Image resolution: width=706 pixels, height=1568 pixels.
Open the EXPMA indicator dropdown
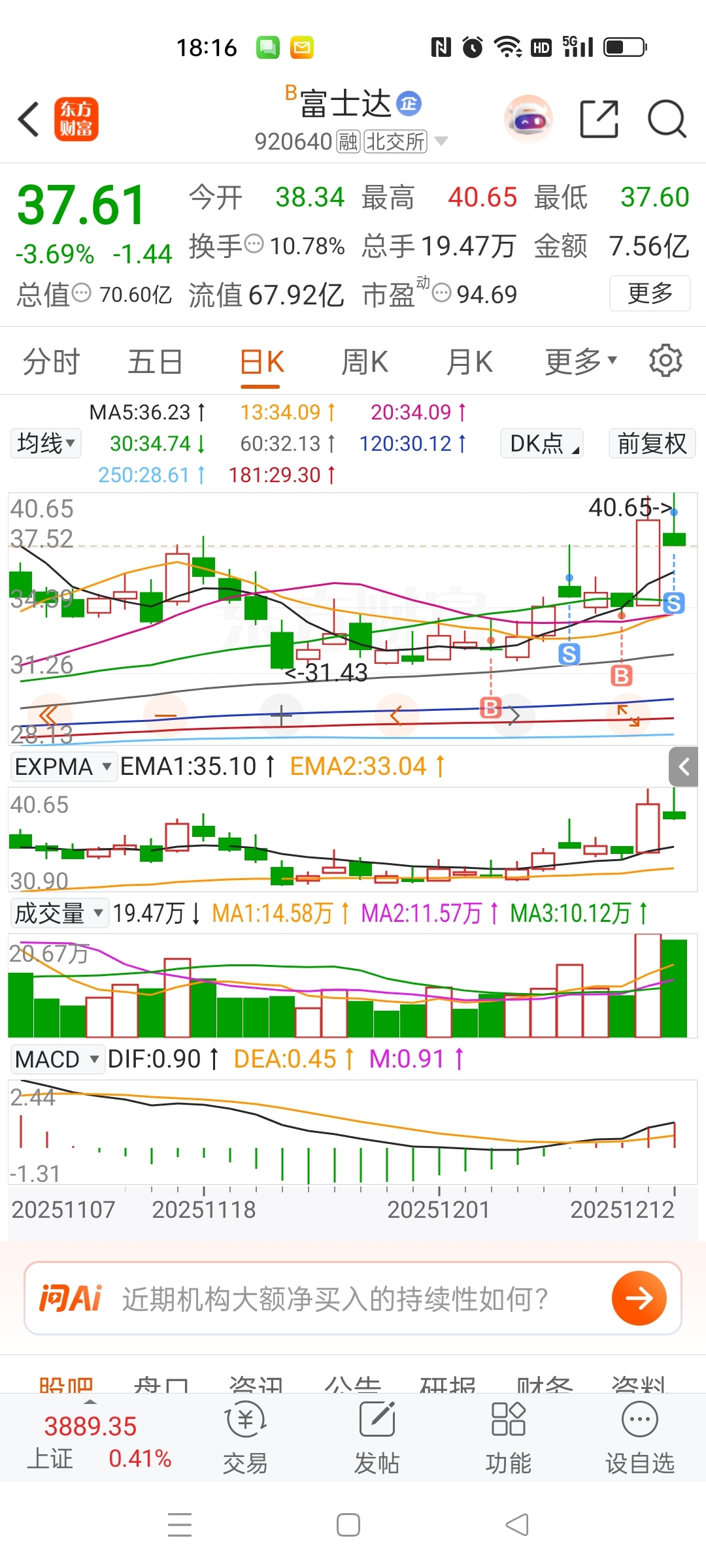coord(63,766)
